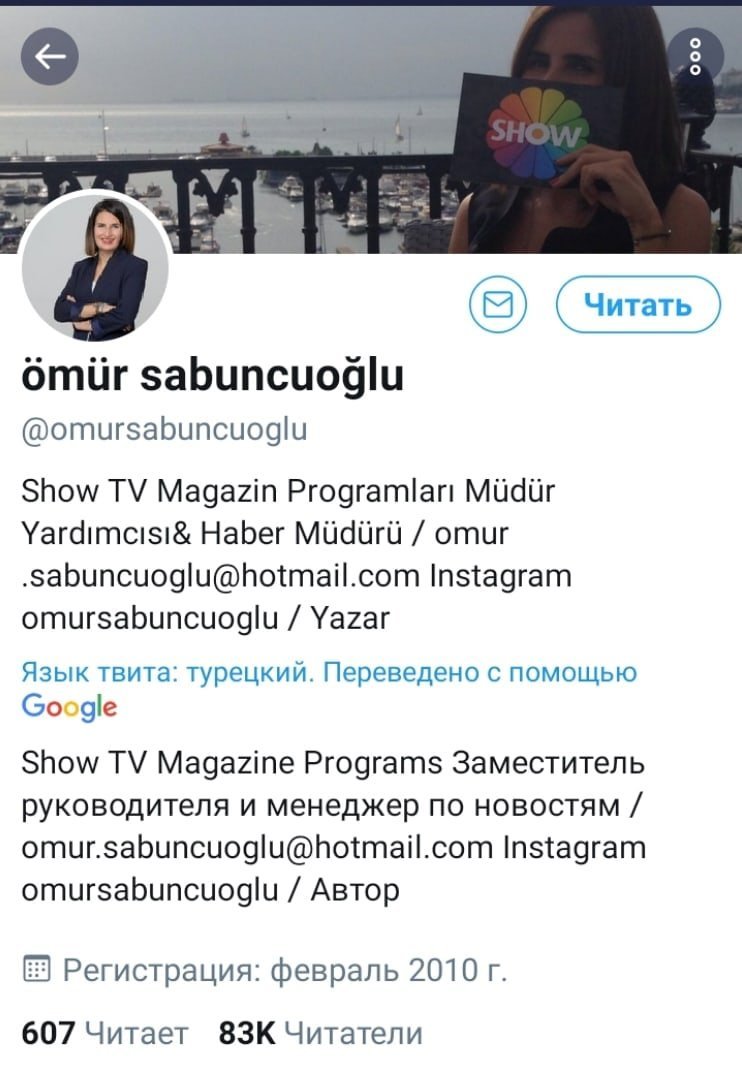Go back using the arrow icon
742x1080 pixels.
tap(50, 56)
